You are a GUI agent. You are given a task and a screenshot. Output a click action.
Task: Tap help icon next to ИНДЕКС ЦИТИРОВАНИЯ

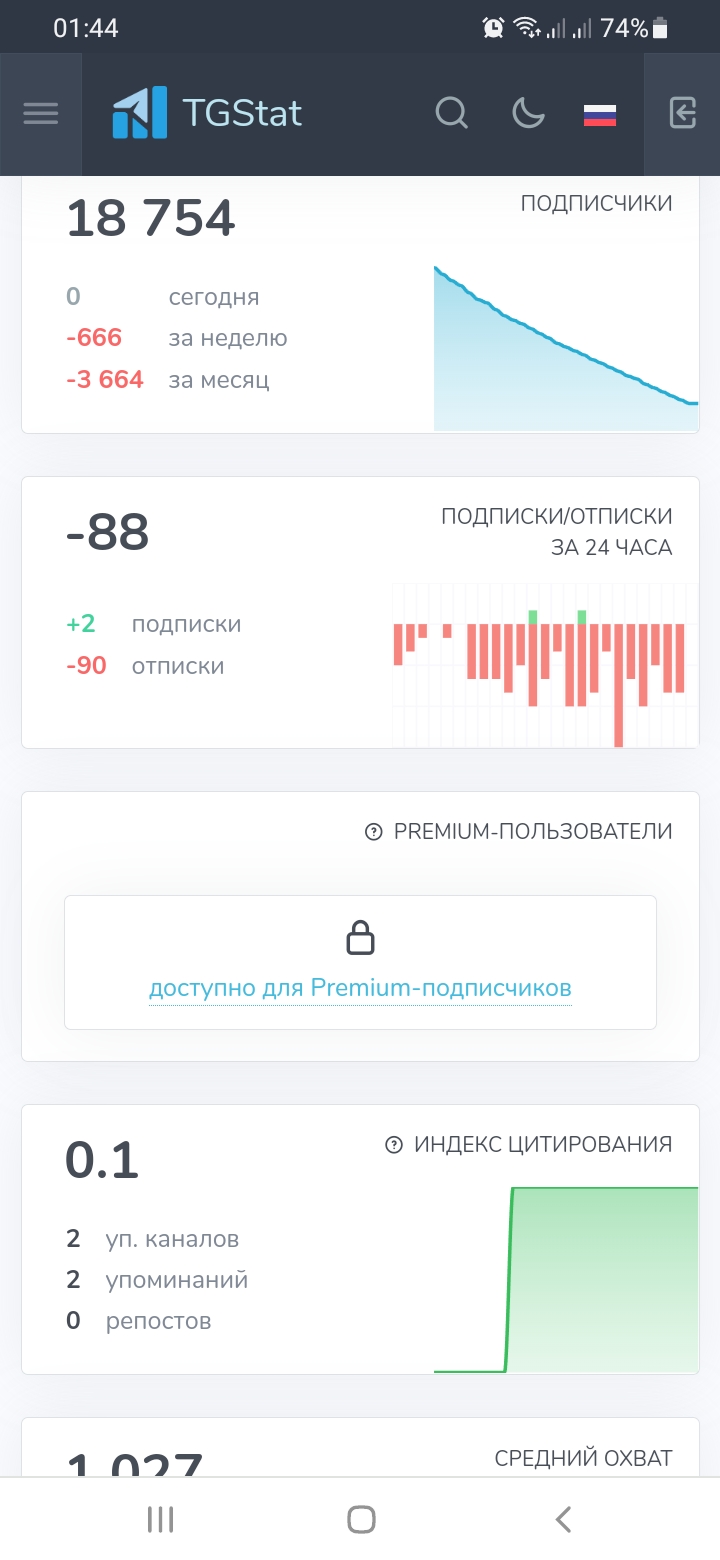pyautogui.click(x=394, y=1145)
